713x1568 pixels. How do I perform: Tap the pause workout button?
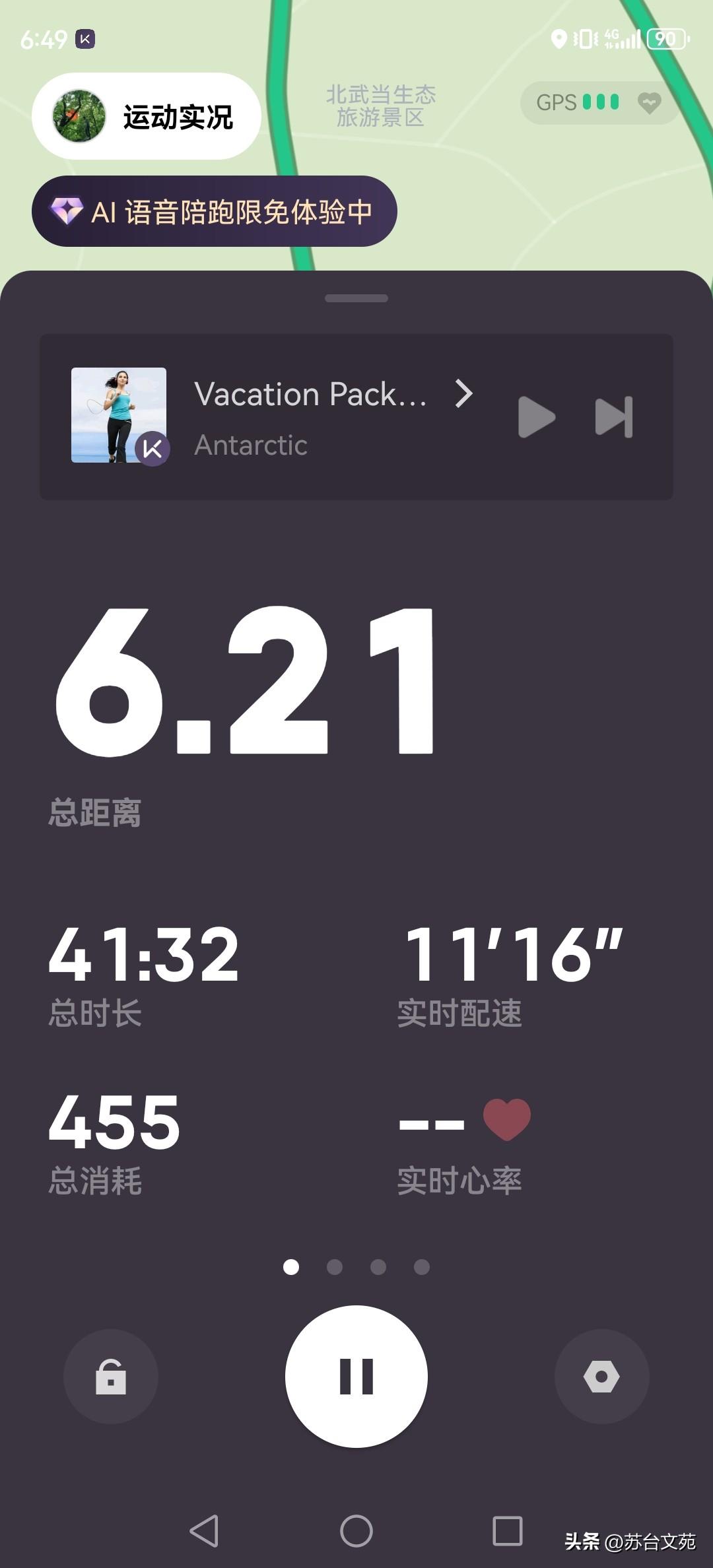356,1376
